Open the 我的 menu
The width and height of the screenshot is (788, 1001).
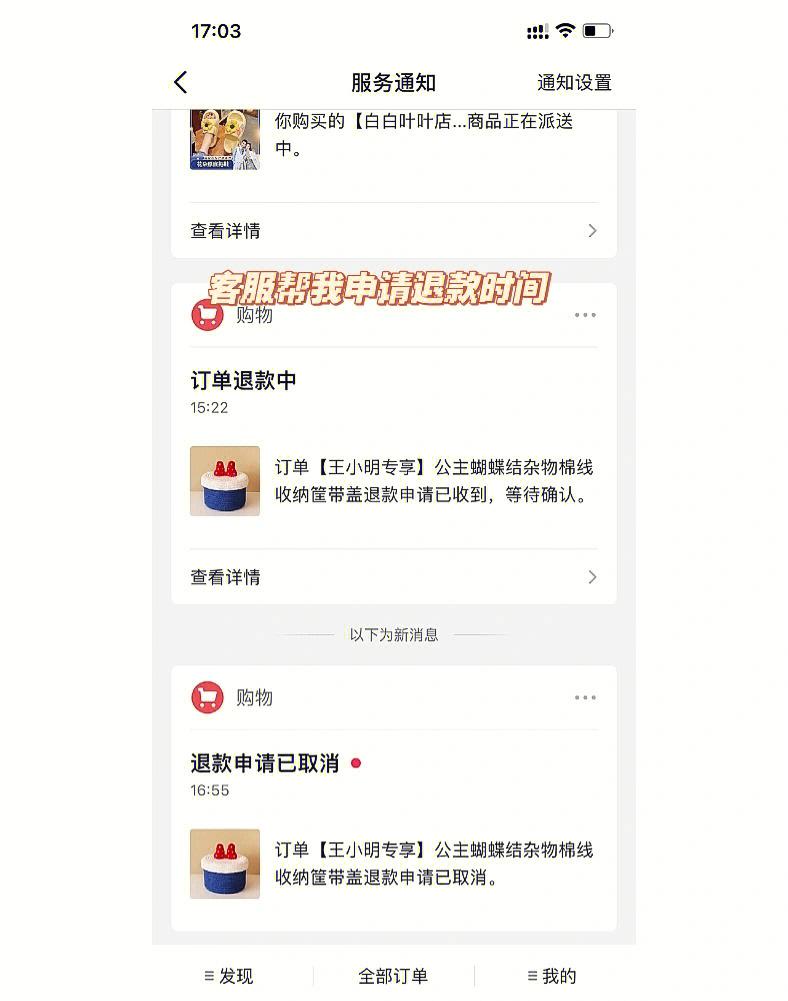pos(552,976)
